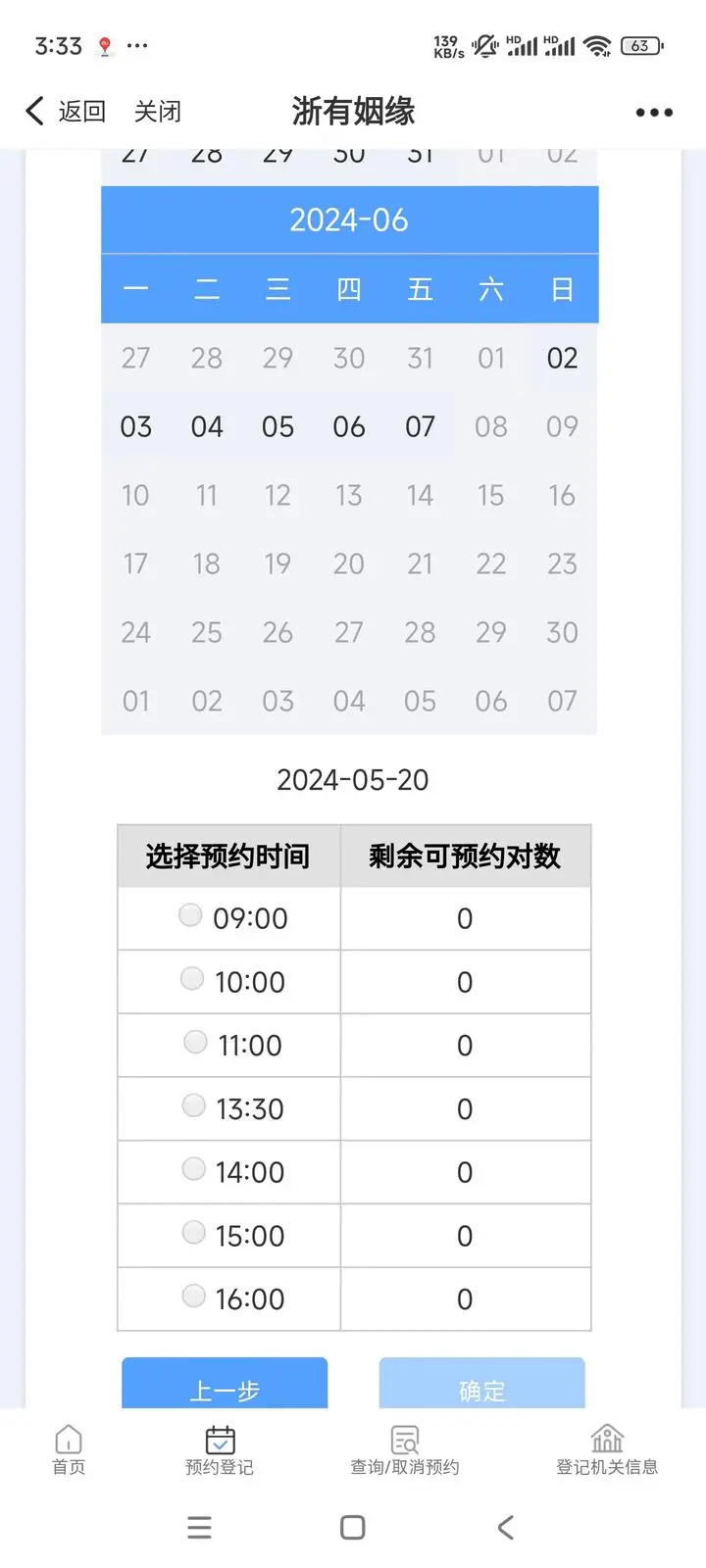Pick the 11:00 radio option
This screenshot has width=706, height=1568.
195,1042
